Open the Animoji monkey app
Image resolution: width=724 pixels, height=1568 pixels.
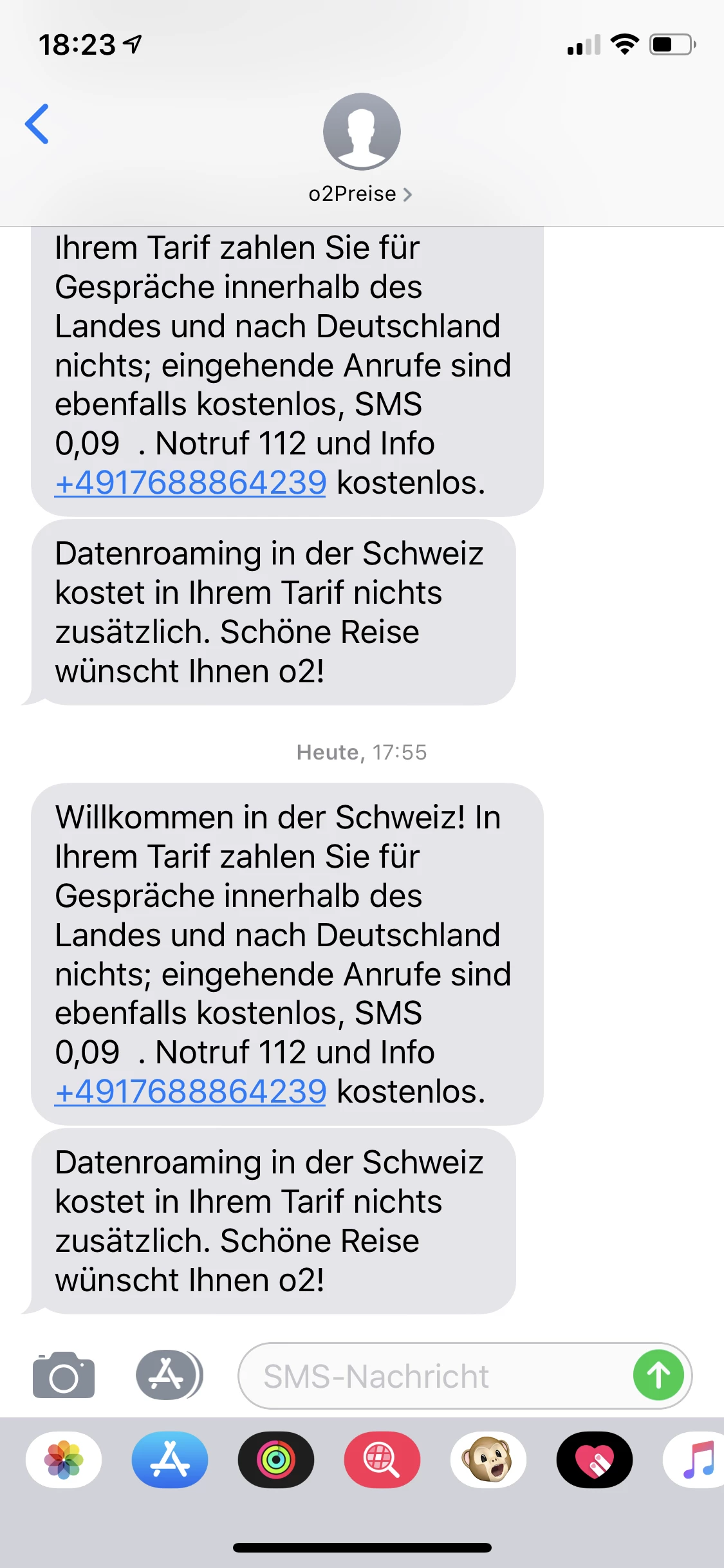tap(488, 1460)
